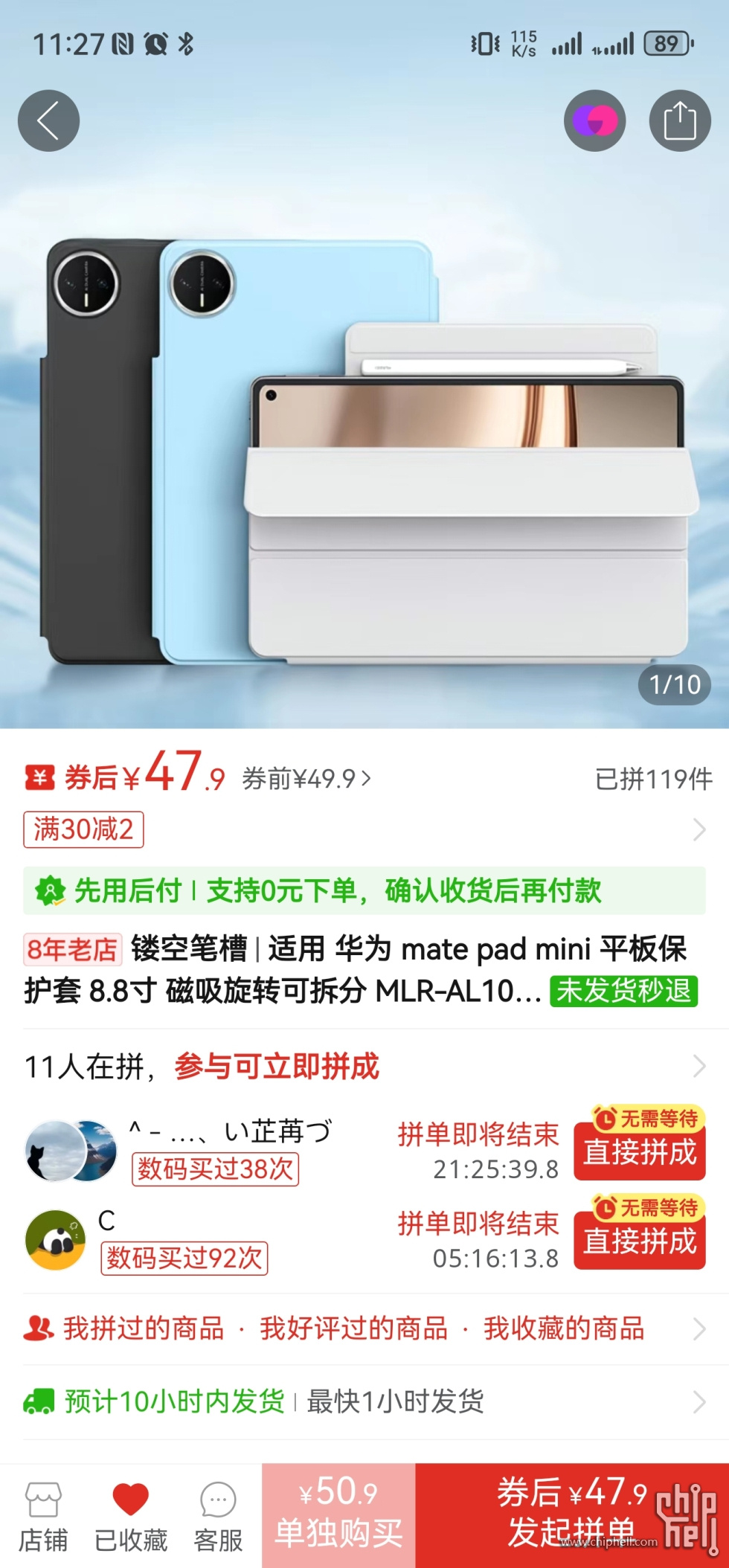The height and width of the screenshot is (1568, 729).
Task: Share this product listing
Action: point(679,121)
